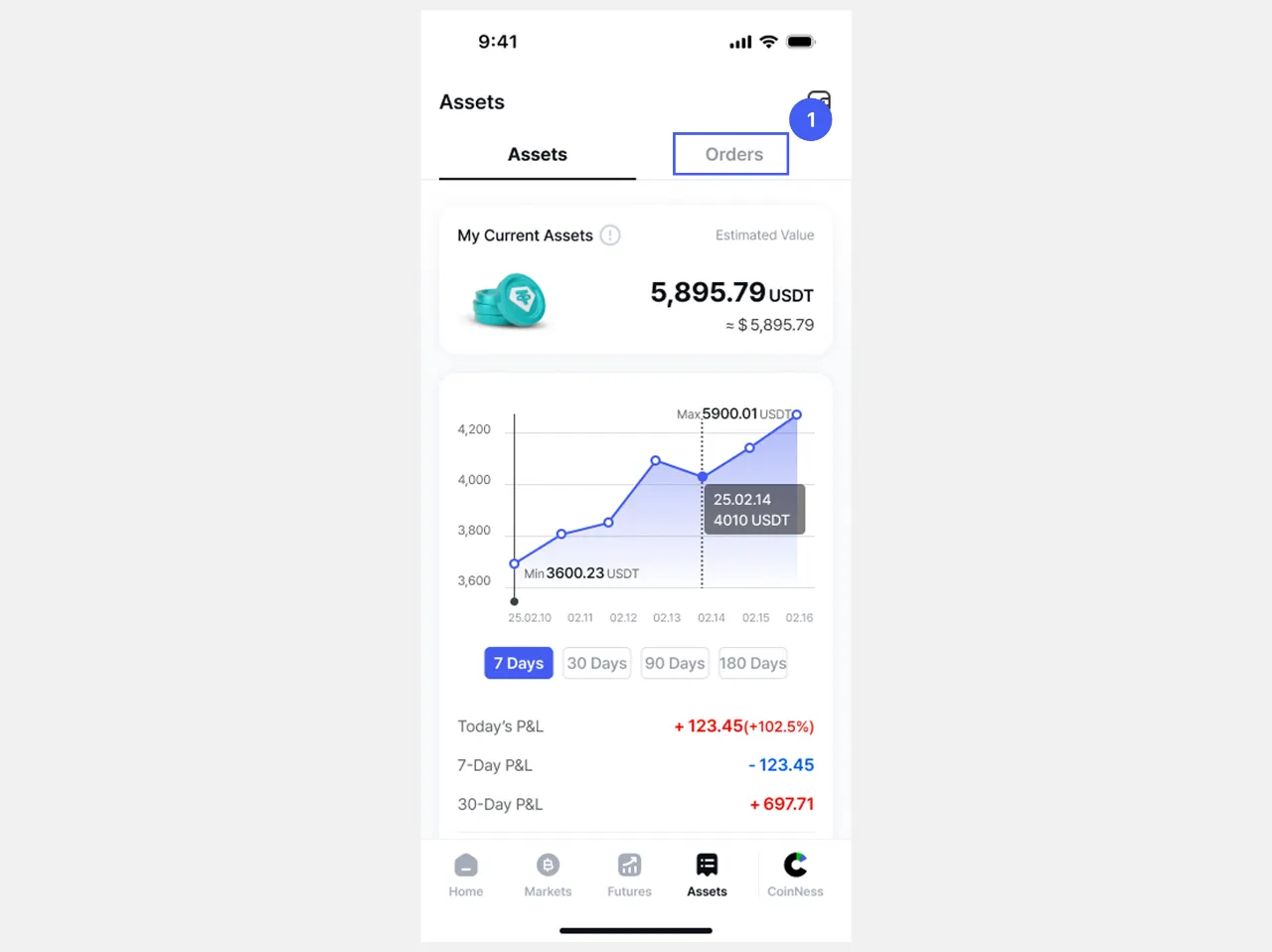Open info icon beside My Current Assets

[x=610, y=236]
